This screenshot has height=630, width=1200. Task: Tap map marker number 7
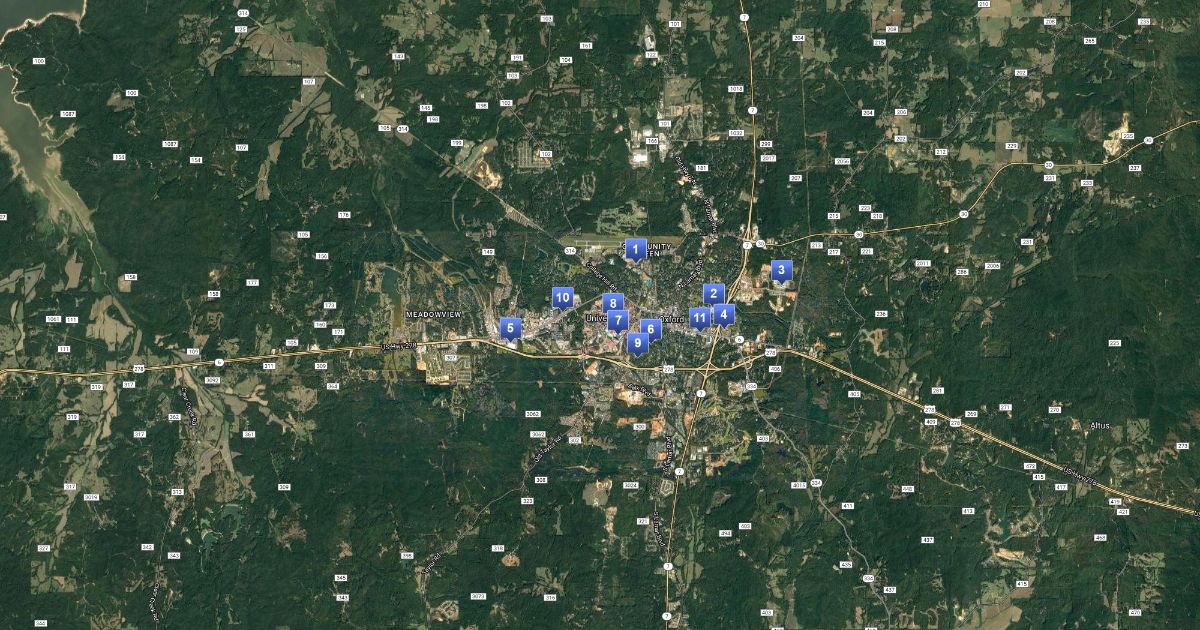click(618, 321)
